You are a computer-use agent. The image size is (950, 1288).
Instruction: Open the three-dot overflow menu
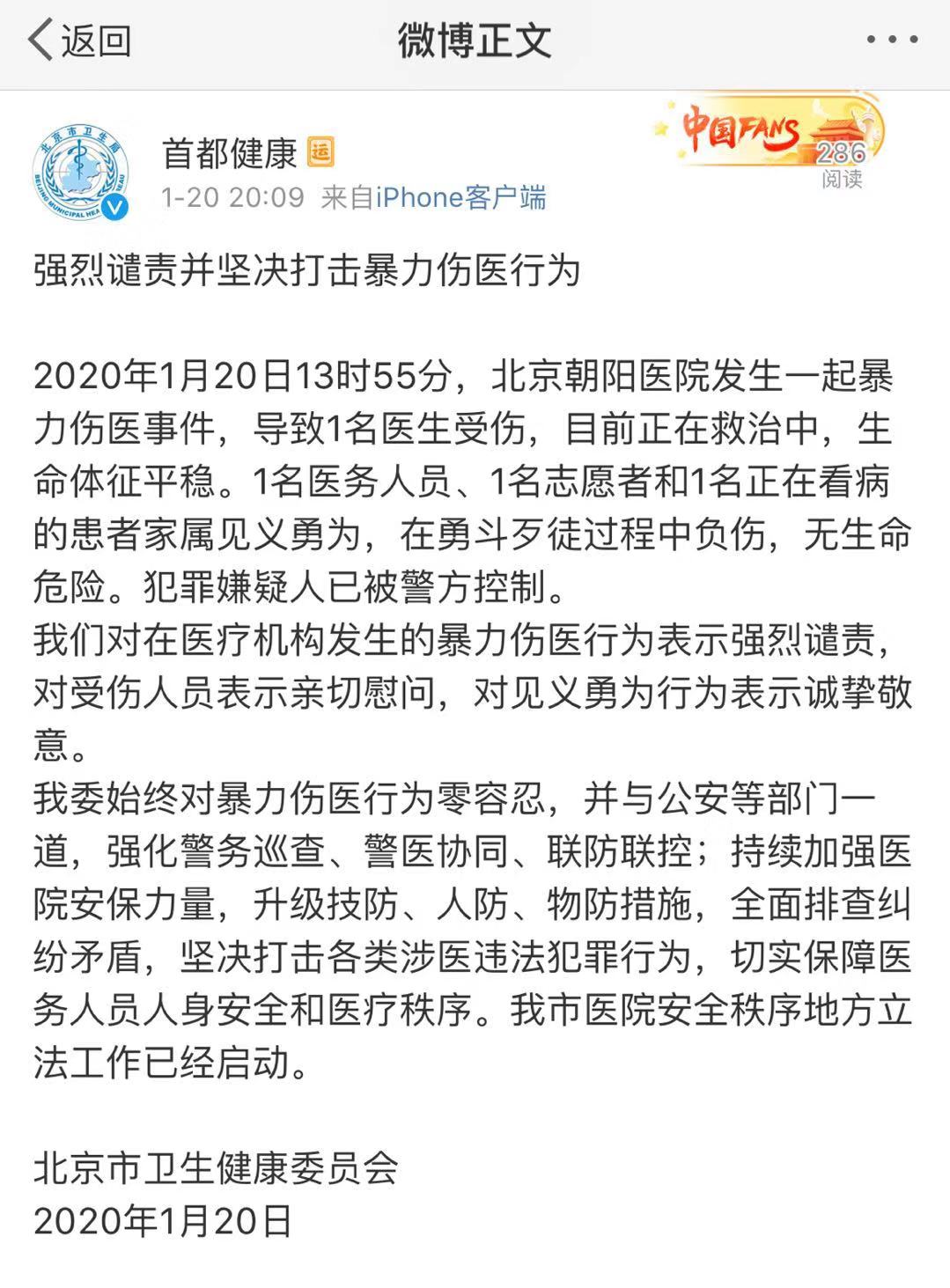pos(892,40)
